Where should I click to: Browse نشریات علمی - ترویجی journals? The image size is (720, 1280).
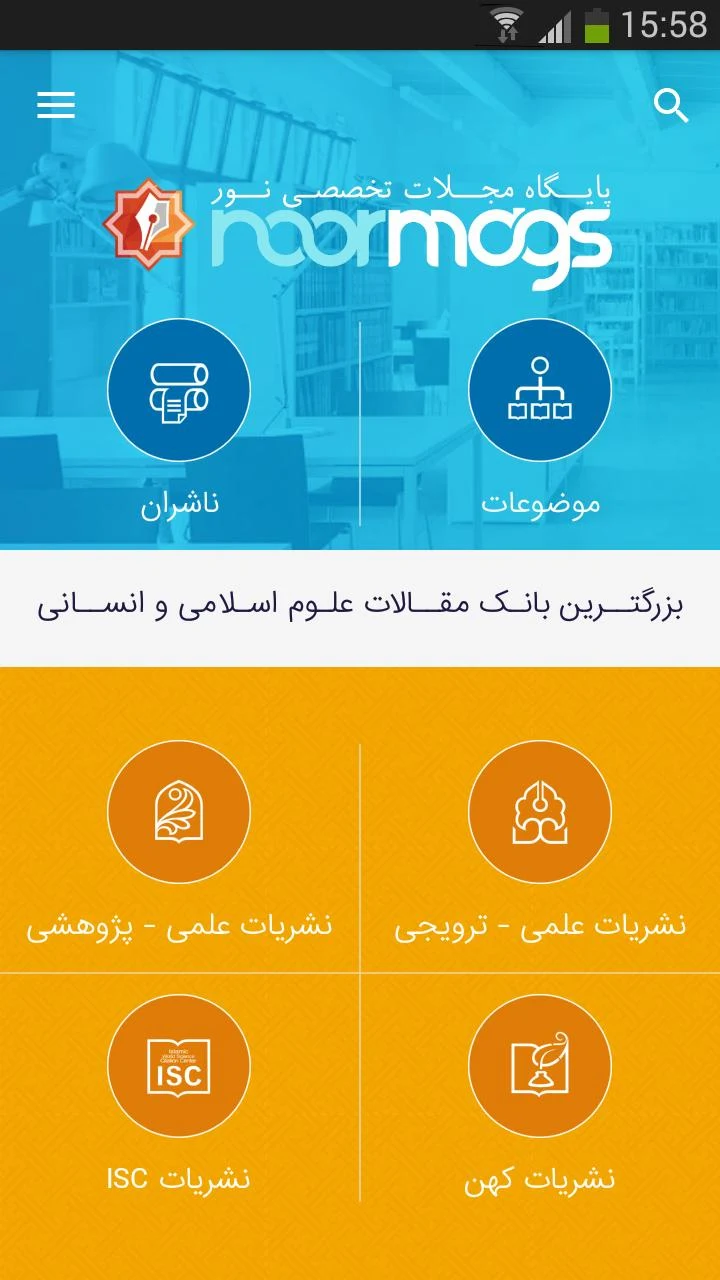coord(540,812)
